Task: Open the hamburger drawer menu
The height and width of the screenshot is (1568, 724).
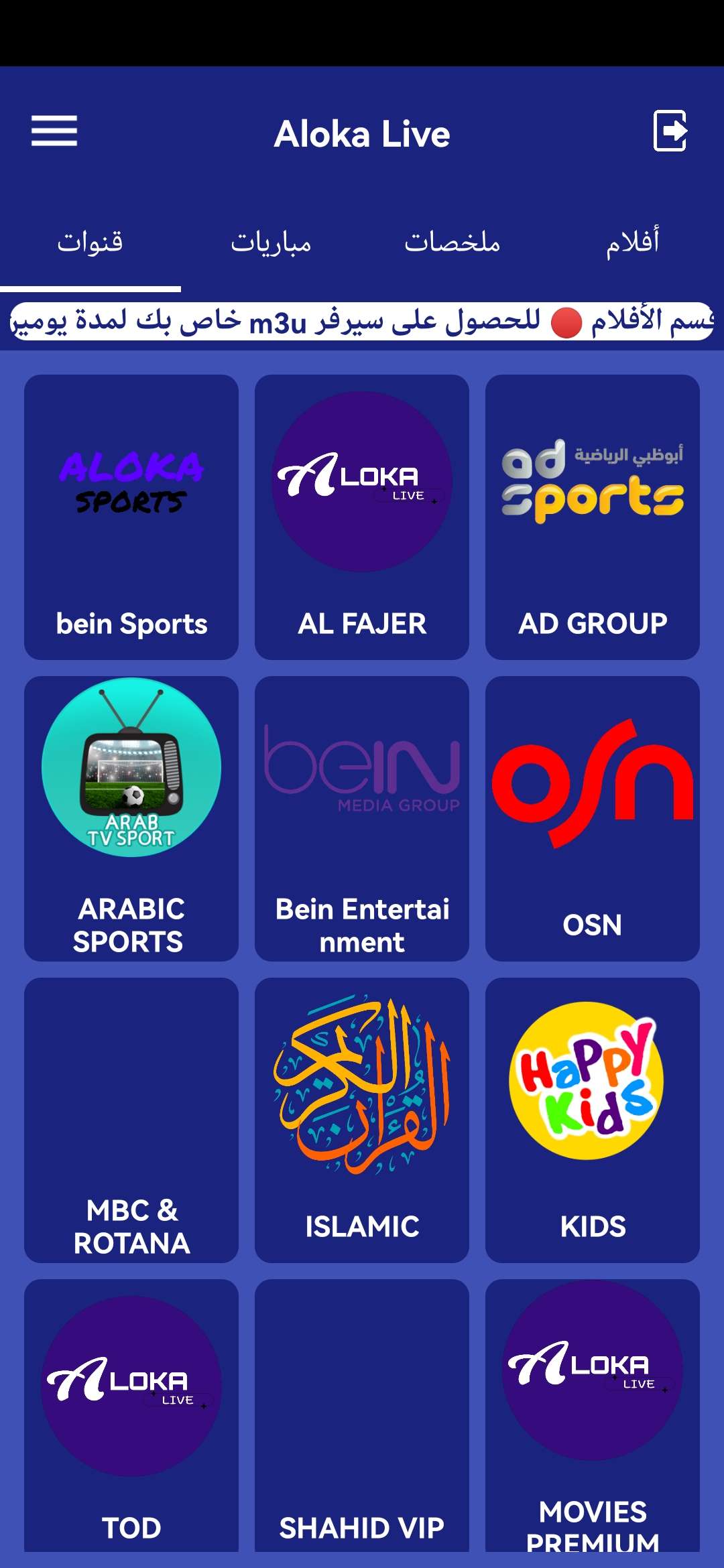Action: point(54,131)
